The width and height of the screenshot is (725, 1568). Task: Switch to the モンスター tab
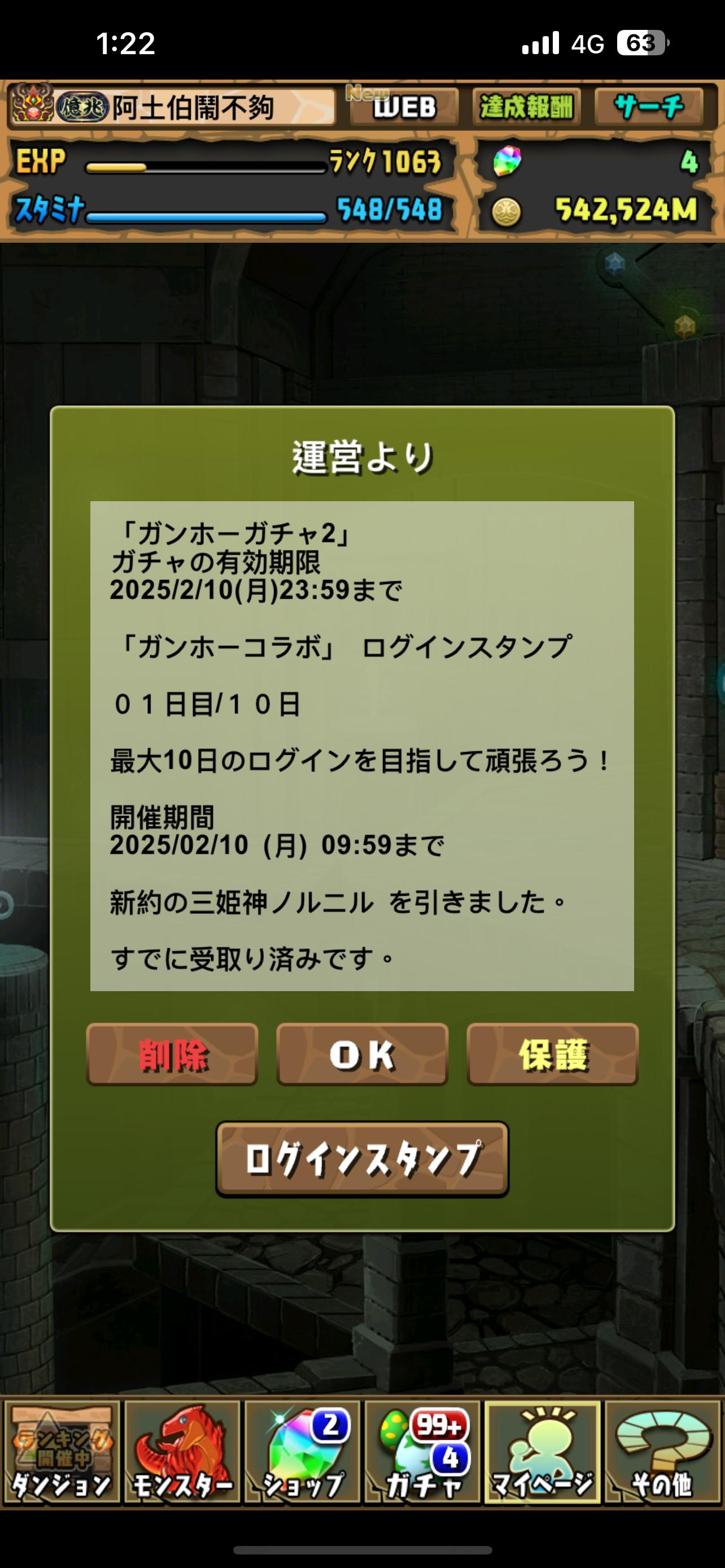[x=182, y=1452]
